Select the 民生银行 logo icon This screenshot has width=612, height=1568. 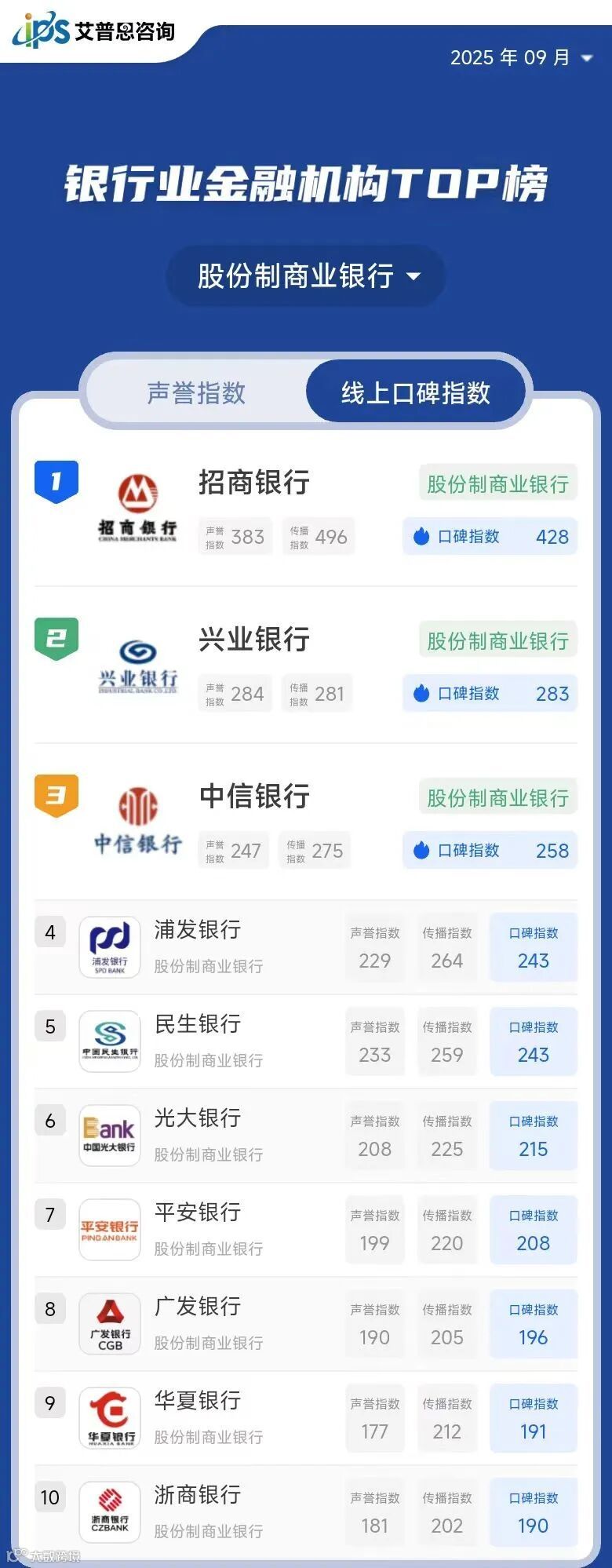[x=110, y=1041]
